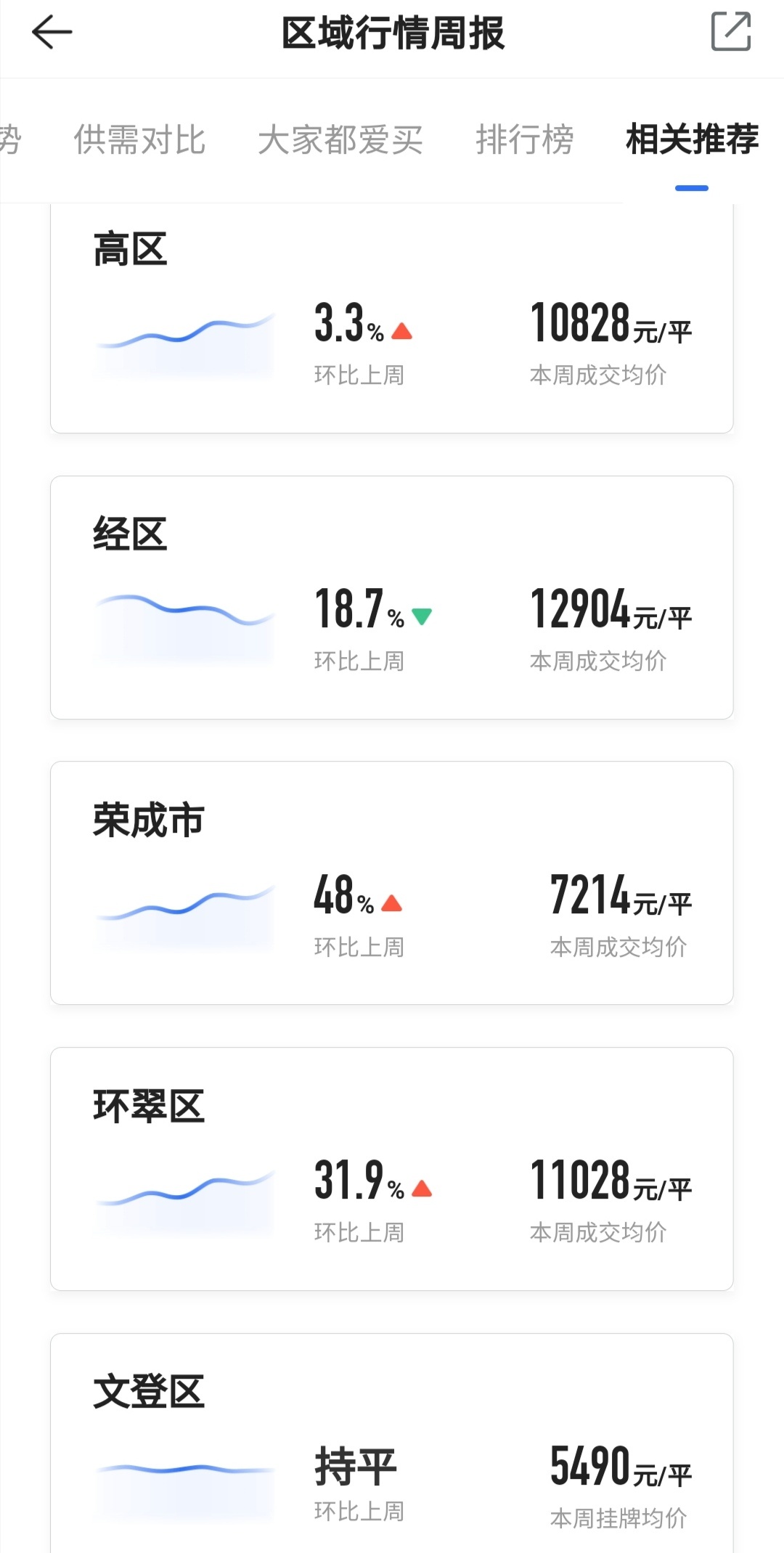The height and width of the screenshot is (1553, 784).
Task: Open the 经区 market card
Action: click(392, 597)
